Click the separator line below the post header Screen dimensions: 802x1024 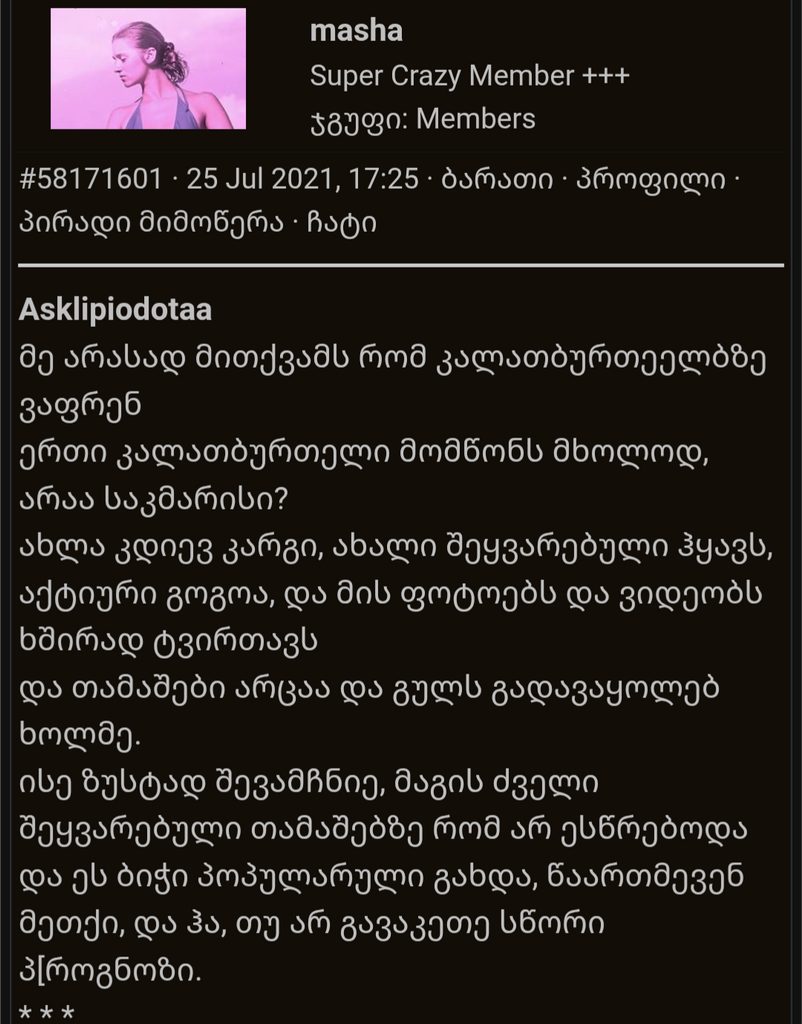(400, 266)
